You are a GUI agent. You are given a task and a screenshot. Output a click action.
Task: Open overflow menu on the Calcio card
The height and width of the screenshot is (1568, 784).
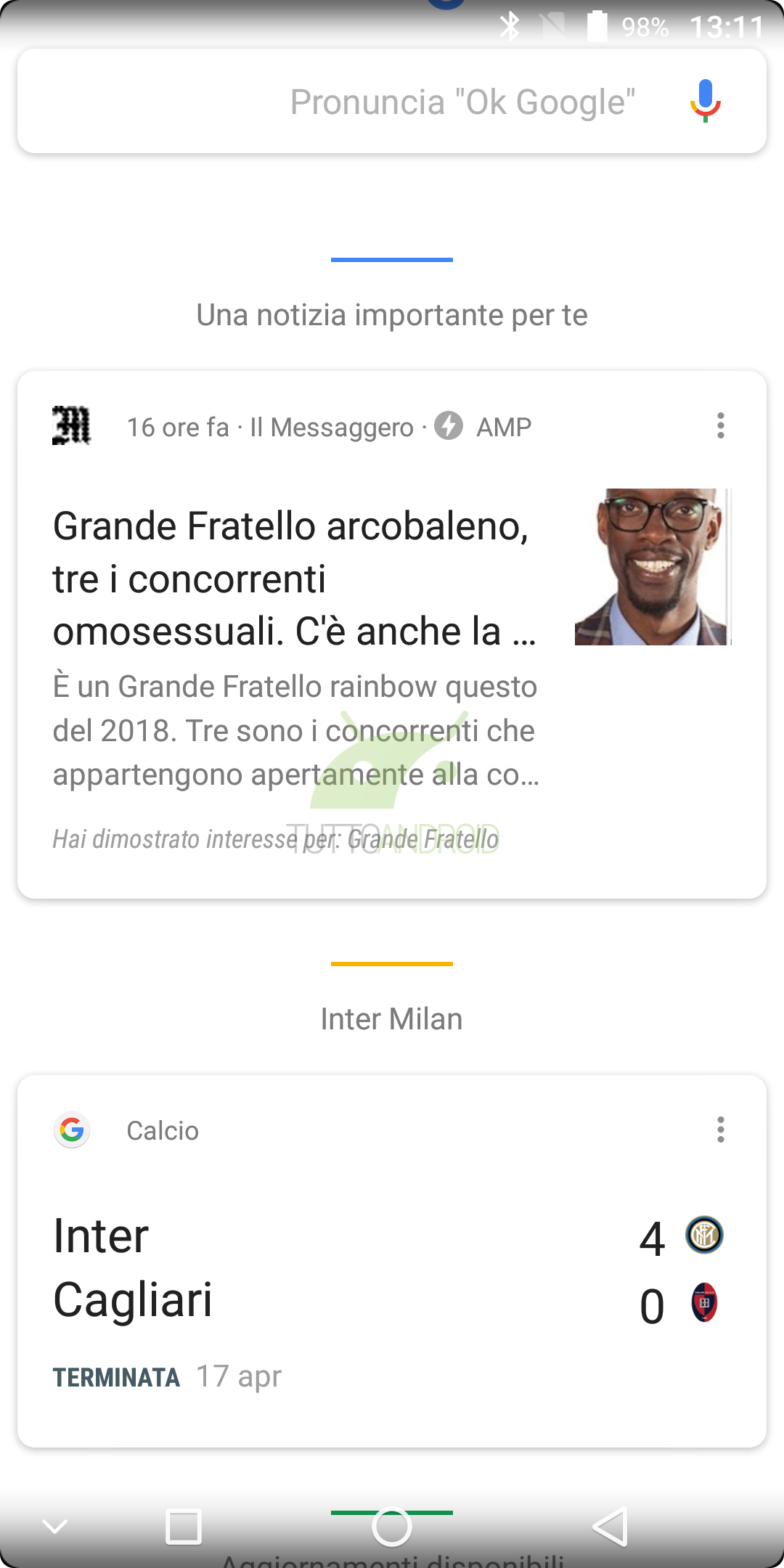click(x=720, y=1130)
